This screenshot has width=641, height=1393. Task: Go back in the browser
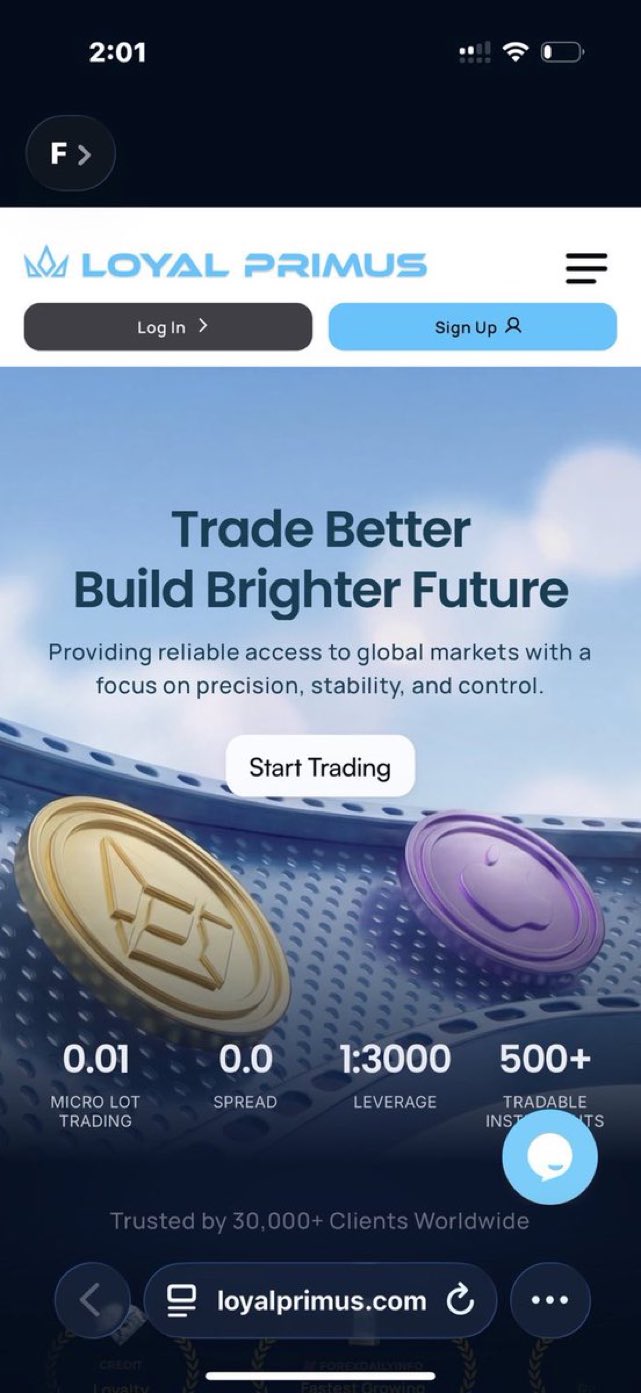(x=92, y=1300)
